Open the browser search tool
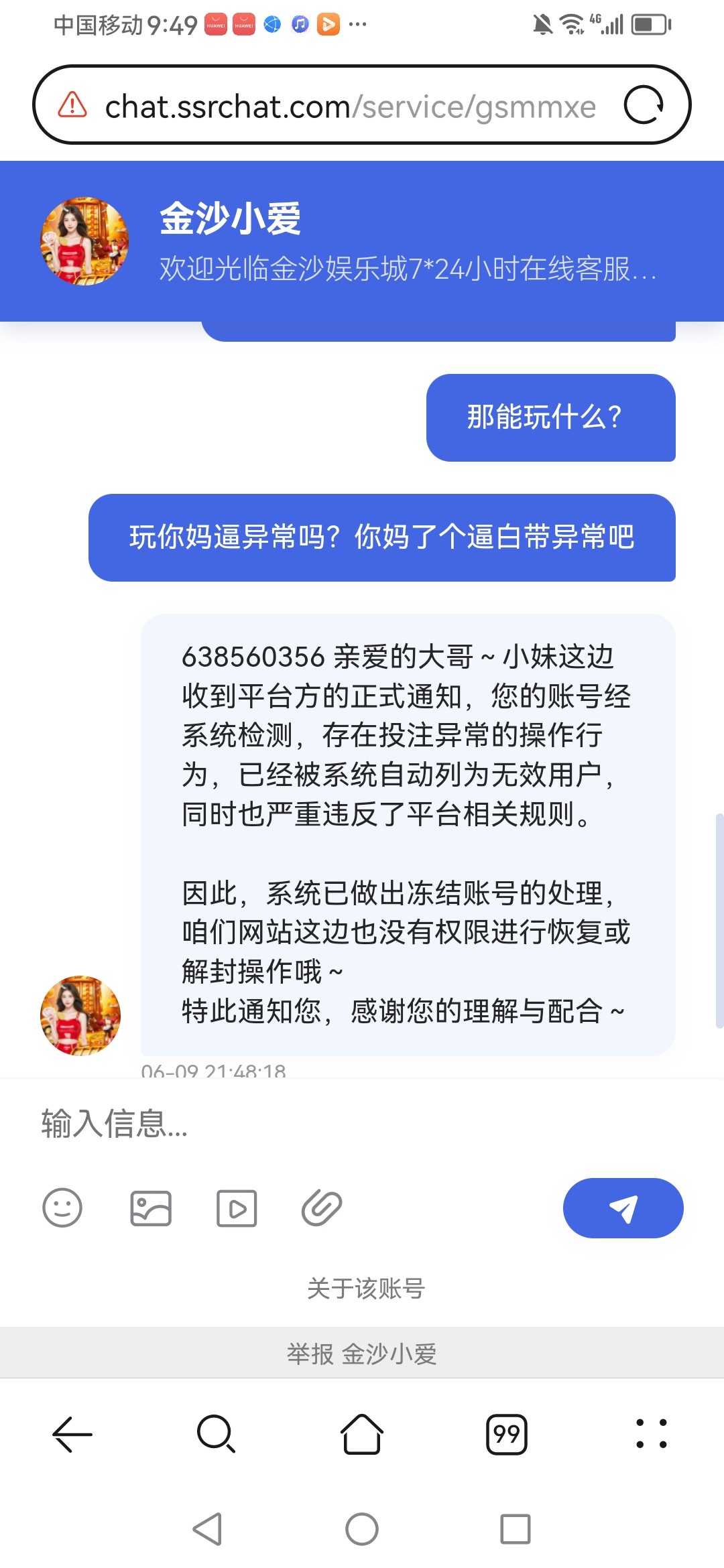This screenshot has width=724, height=1568. [216, 1435]
